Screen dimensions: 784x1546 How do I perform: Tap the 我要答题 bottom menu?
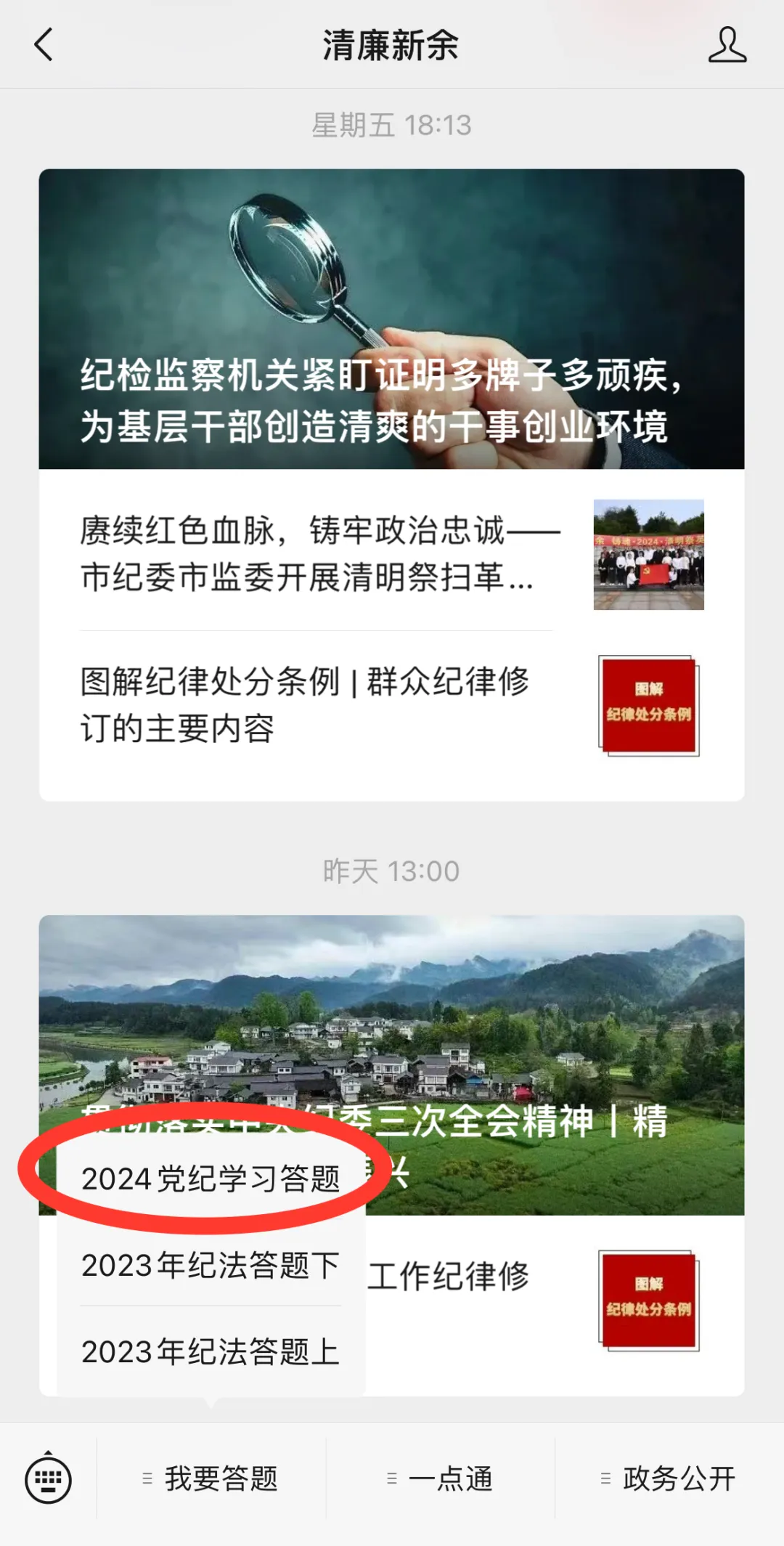tap(211, 1479)
